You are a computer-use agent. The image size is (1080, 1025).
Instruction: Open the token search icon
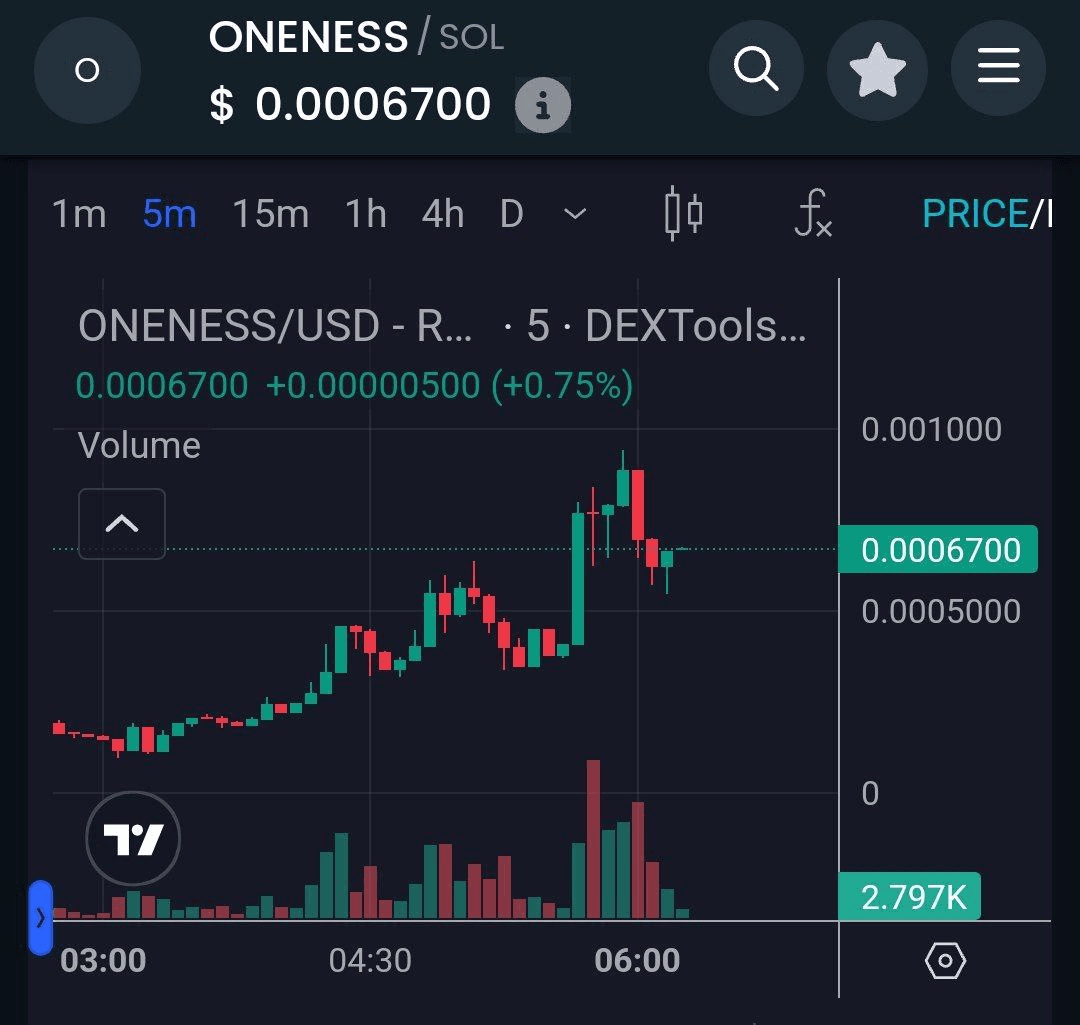tap(757, 70)
